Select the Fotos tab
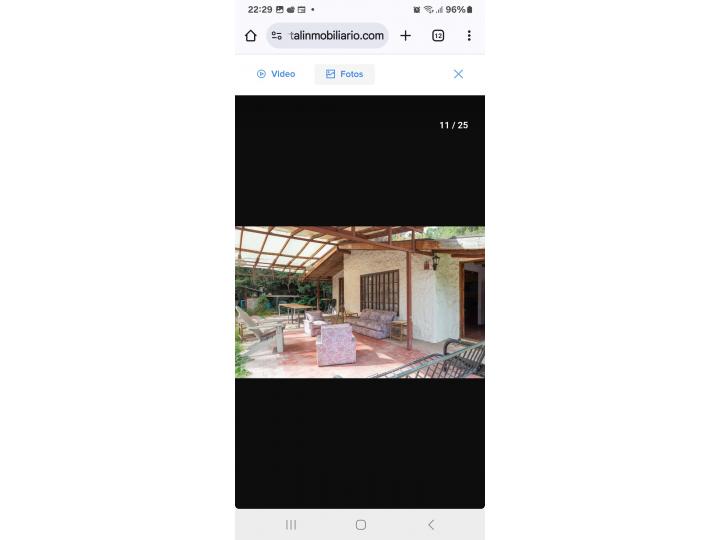Image resolution: width=720 pixels, height=540 pixels. [344, 74]
